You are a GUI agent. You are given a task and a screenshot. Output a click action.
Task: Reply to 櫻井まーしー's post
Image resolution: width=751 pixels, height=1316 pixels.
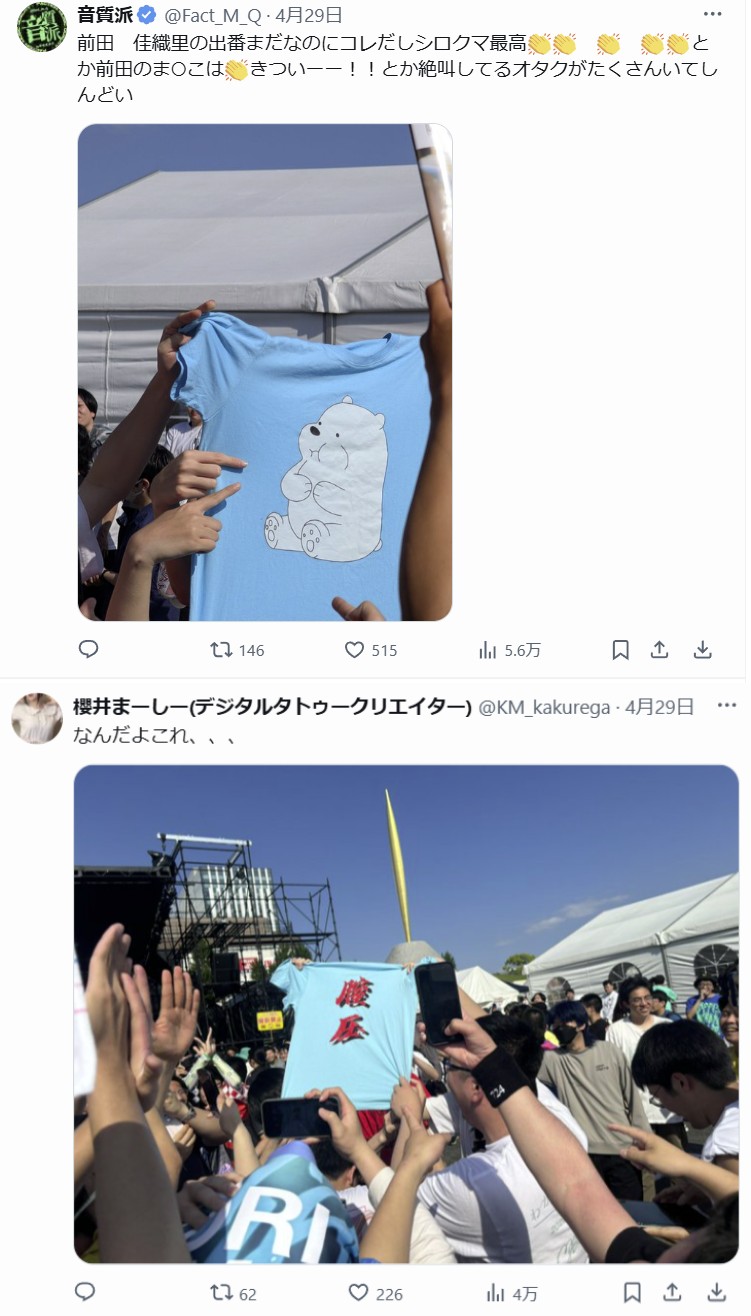click(x=85, y=1293)
